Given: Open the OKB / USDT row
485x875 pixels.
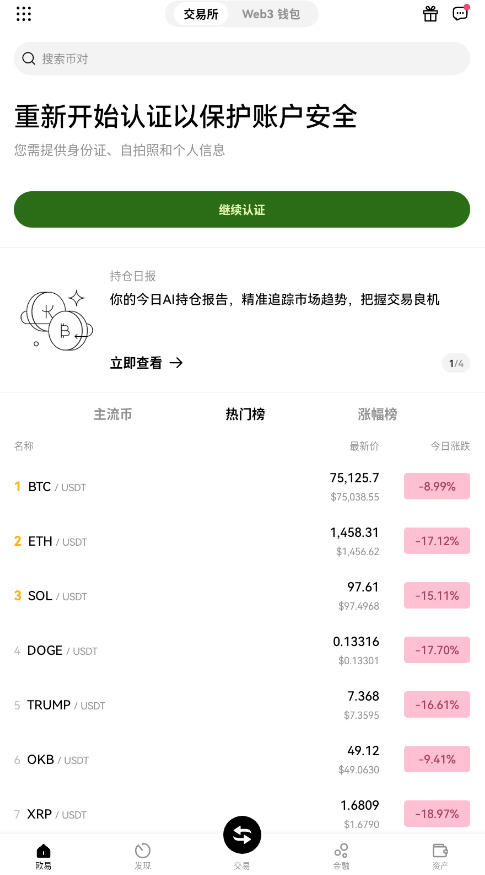Looking at the screenshot, I should 242,760.
